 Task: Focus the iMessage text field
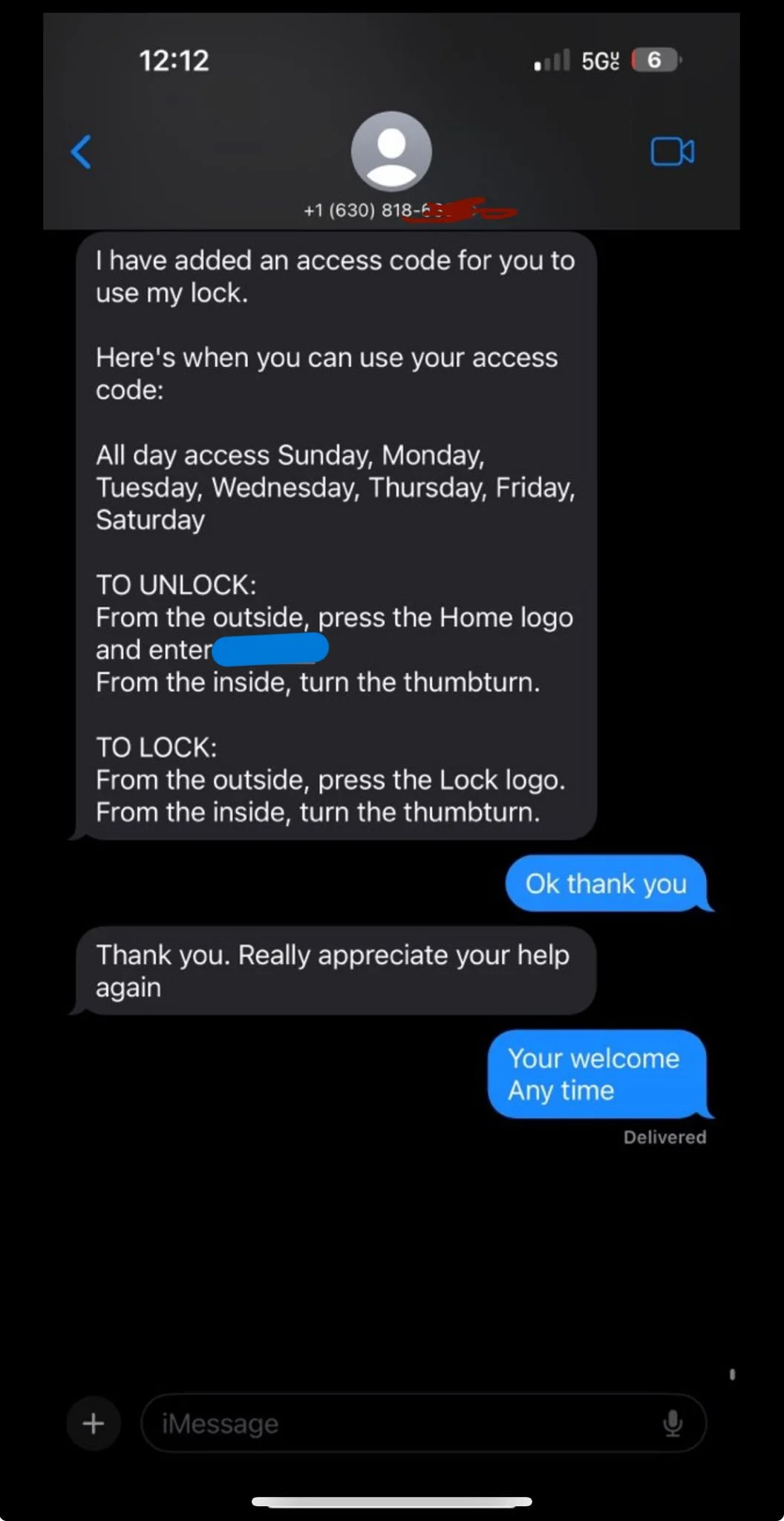coord(401,1424)
